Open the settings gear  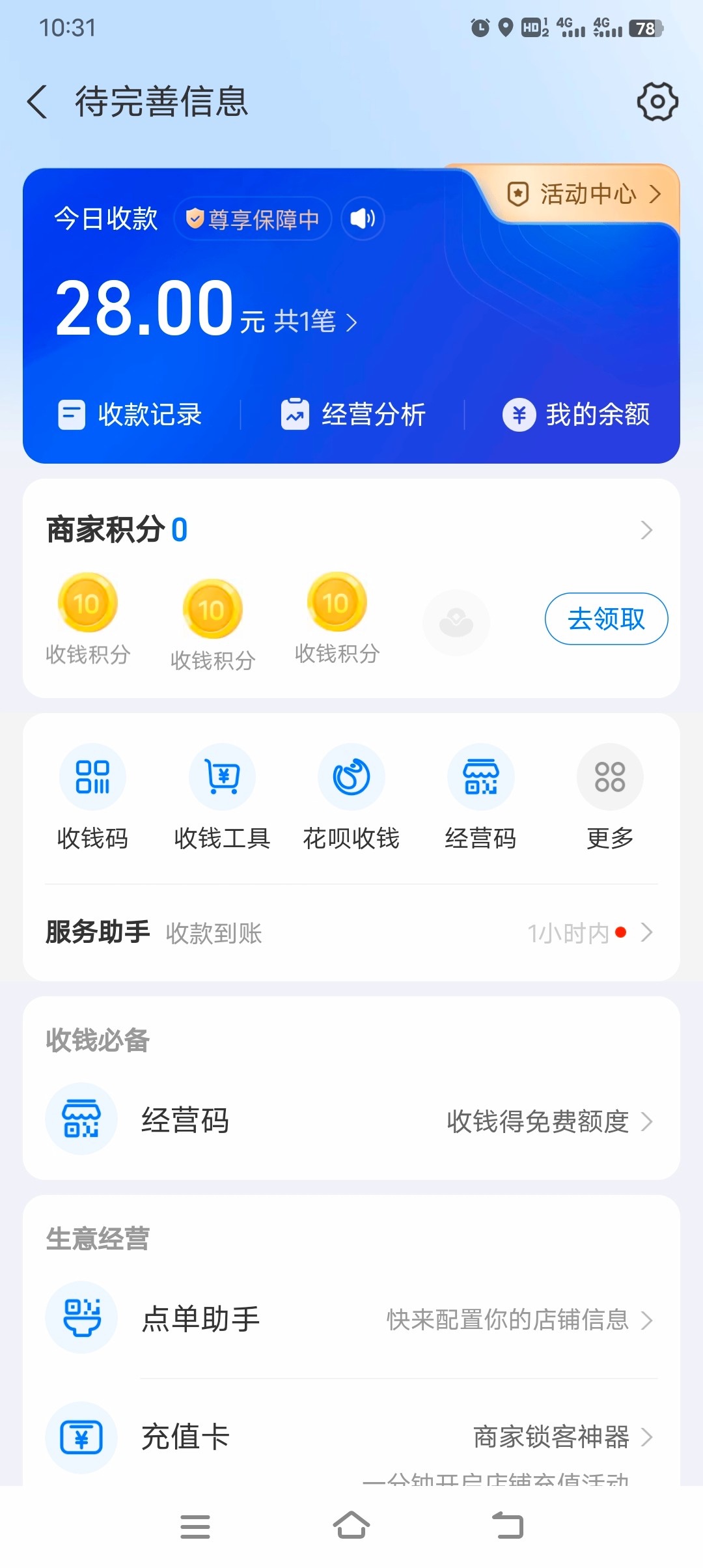tap(659, 101)
